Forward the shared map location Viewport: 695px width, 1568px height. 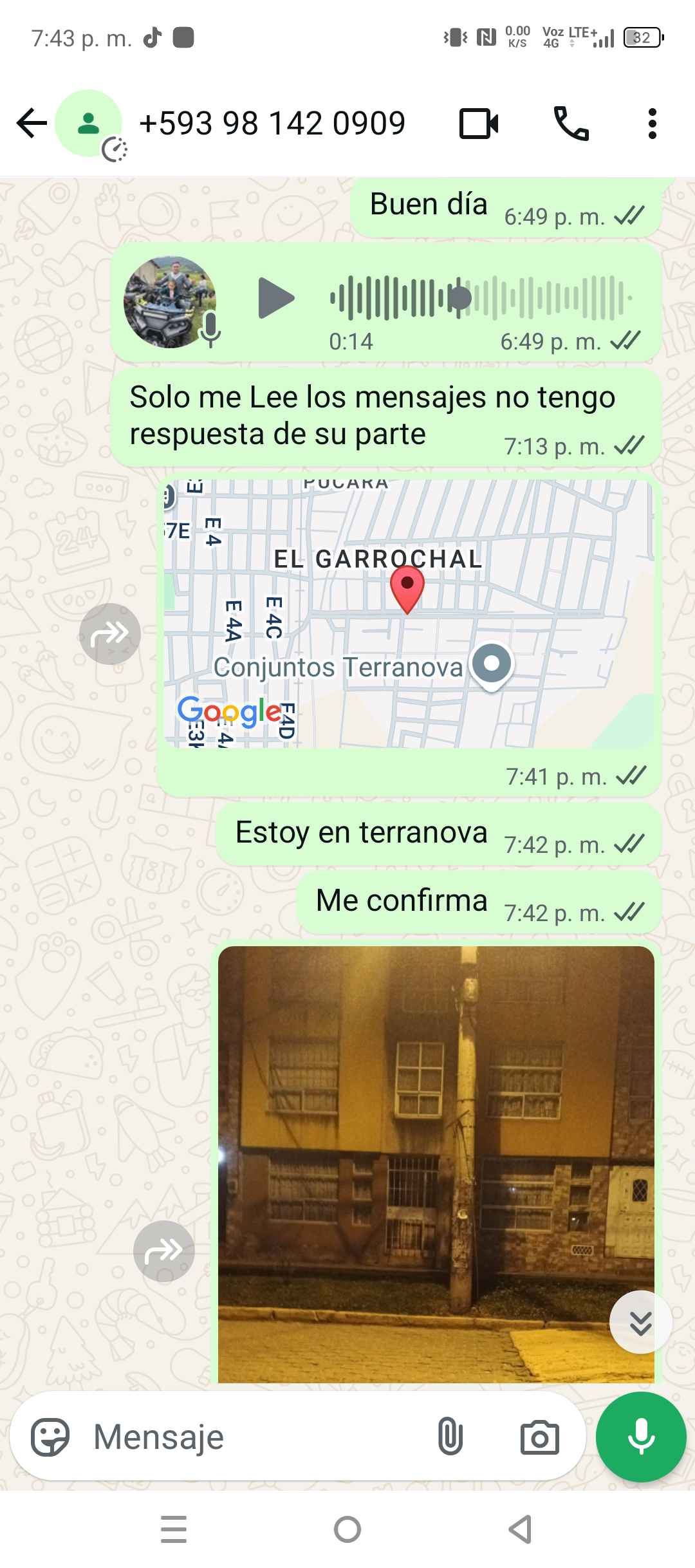point(110,634)
